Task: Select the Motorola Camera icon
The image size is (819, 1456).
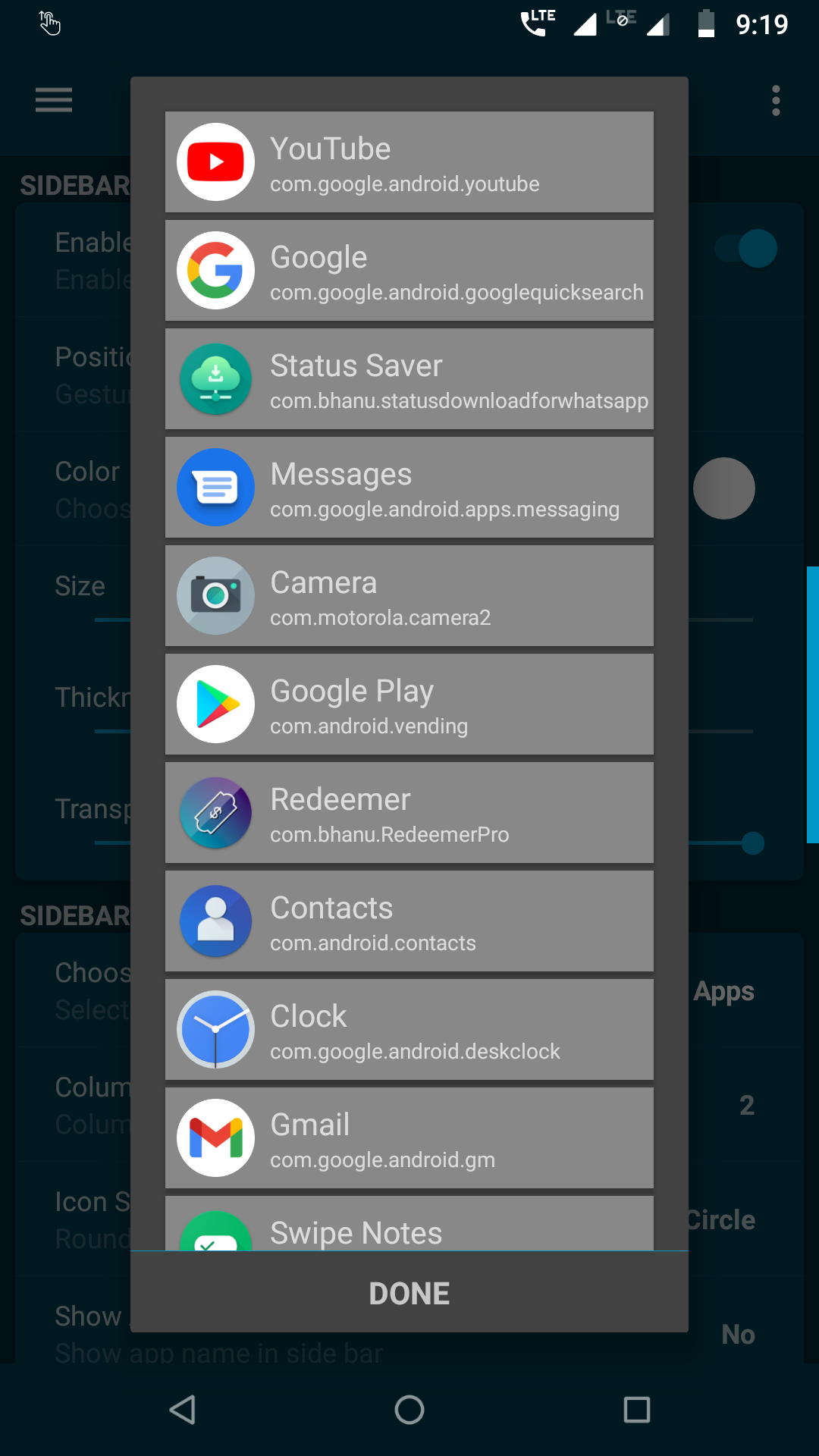Action: tap(215, 595)
